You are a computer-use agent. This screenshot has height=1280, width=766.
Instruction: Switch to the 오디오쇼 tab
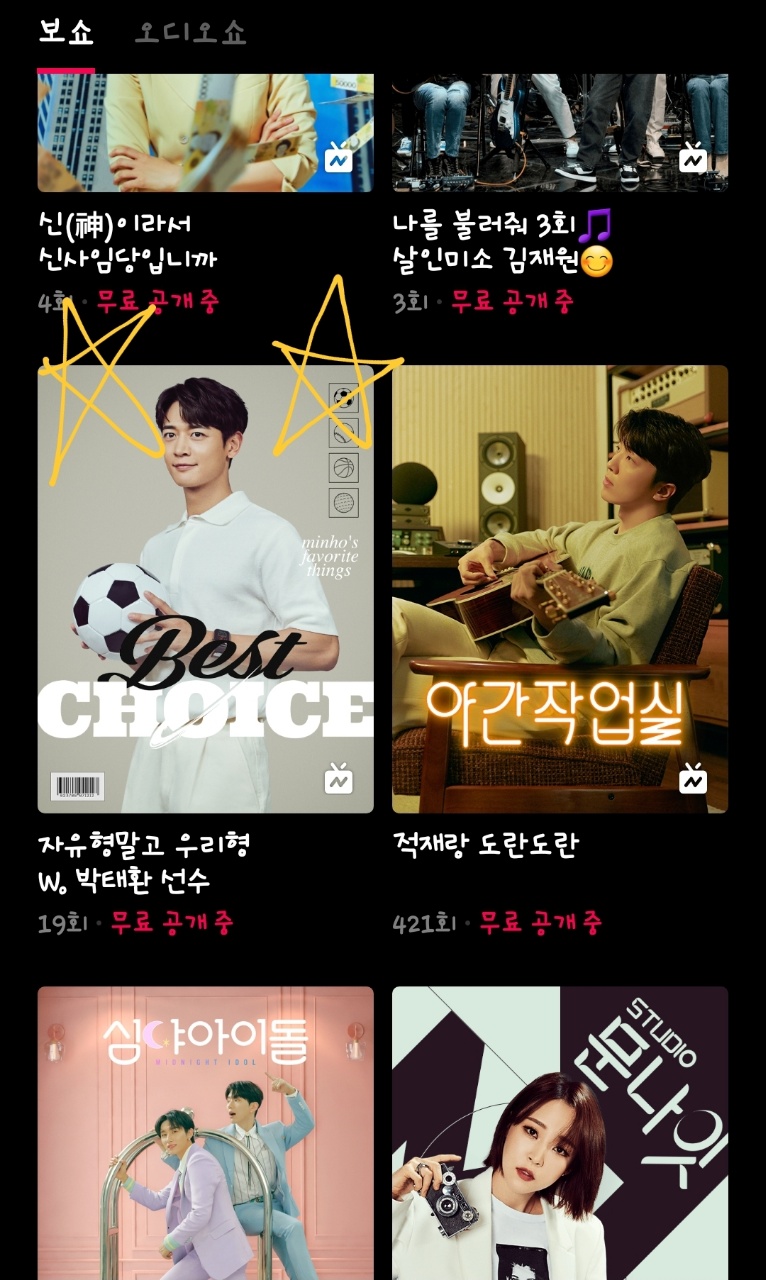pyautogui.click(x=190, y=32)
